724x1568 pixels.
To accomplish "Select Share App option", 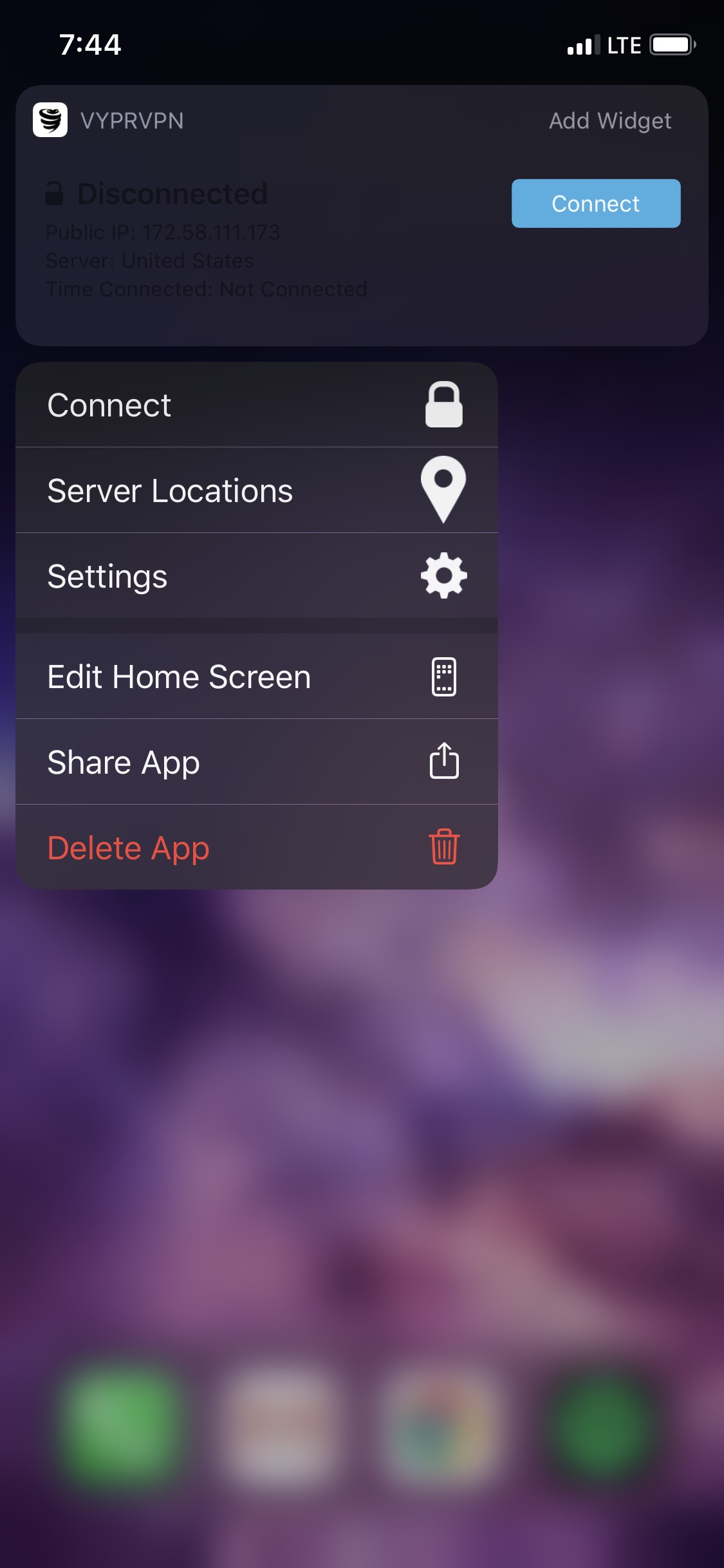I will [256, 762].
